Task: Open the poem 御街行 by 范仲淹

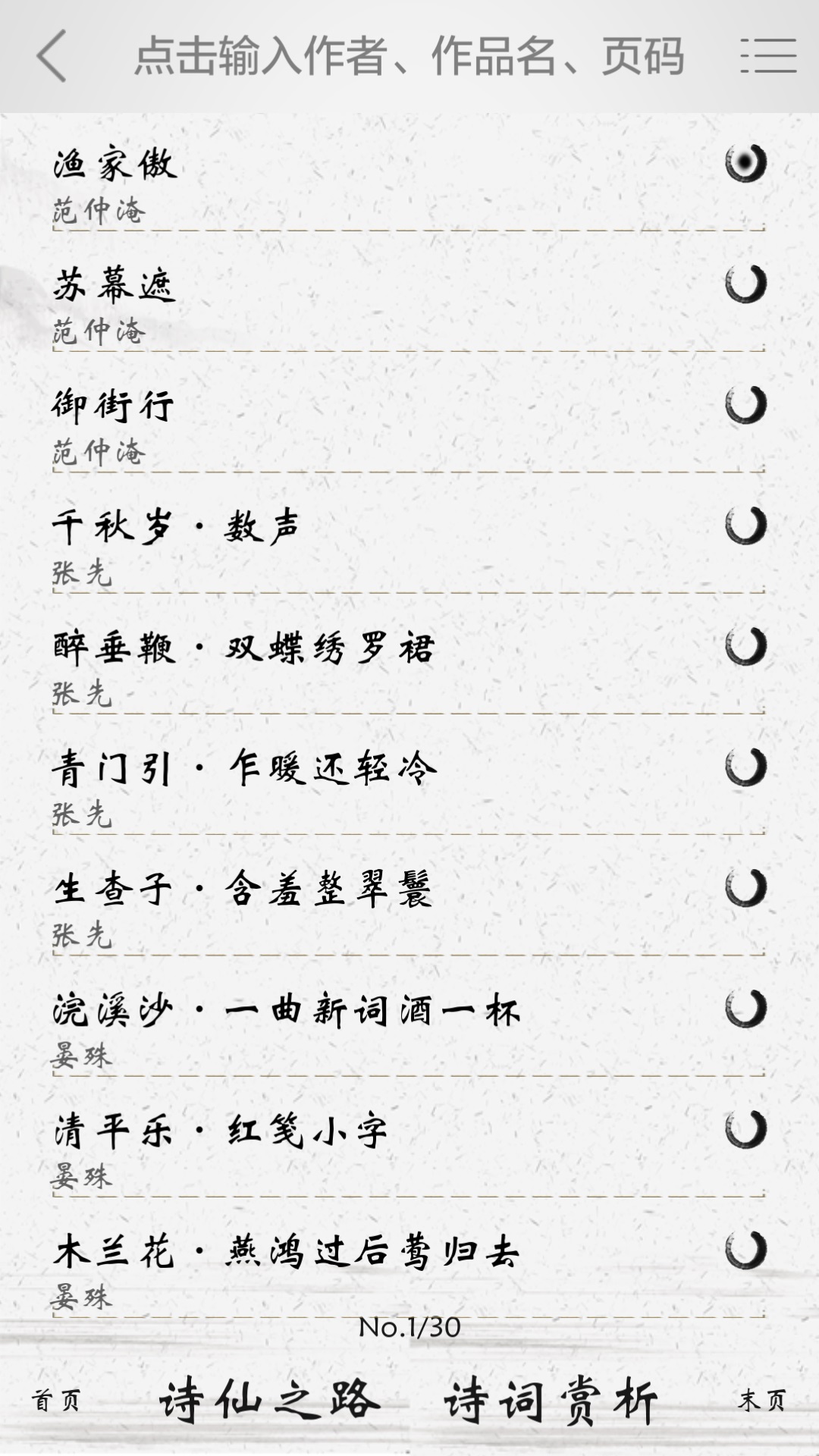Action: pos(114,407)
